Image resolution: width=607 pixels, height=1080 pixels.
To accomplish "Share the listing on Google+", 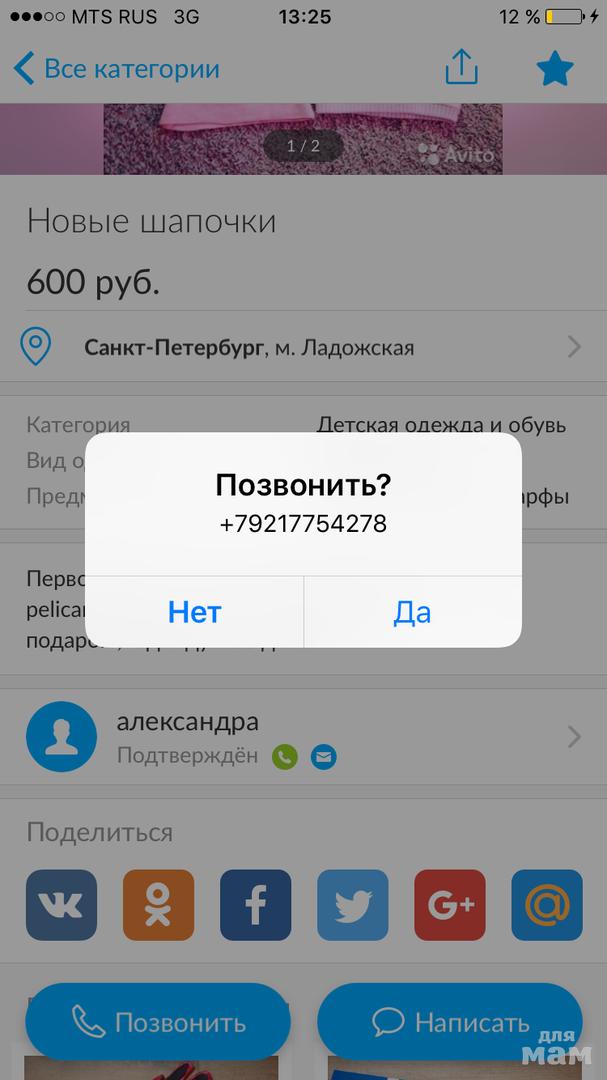I will point(450,906).
